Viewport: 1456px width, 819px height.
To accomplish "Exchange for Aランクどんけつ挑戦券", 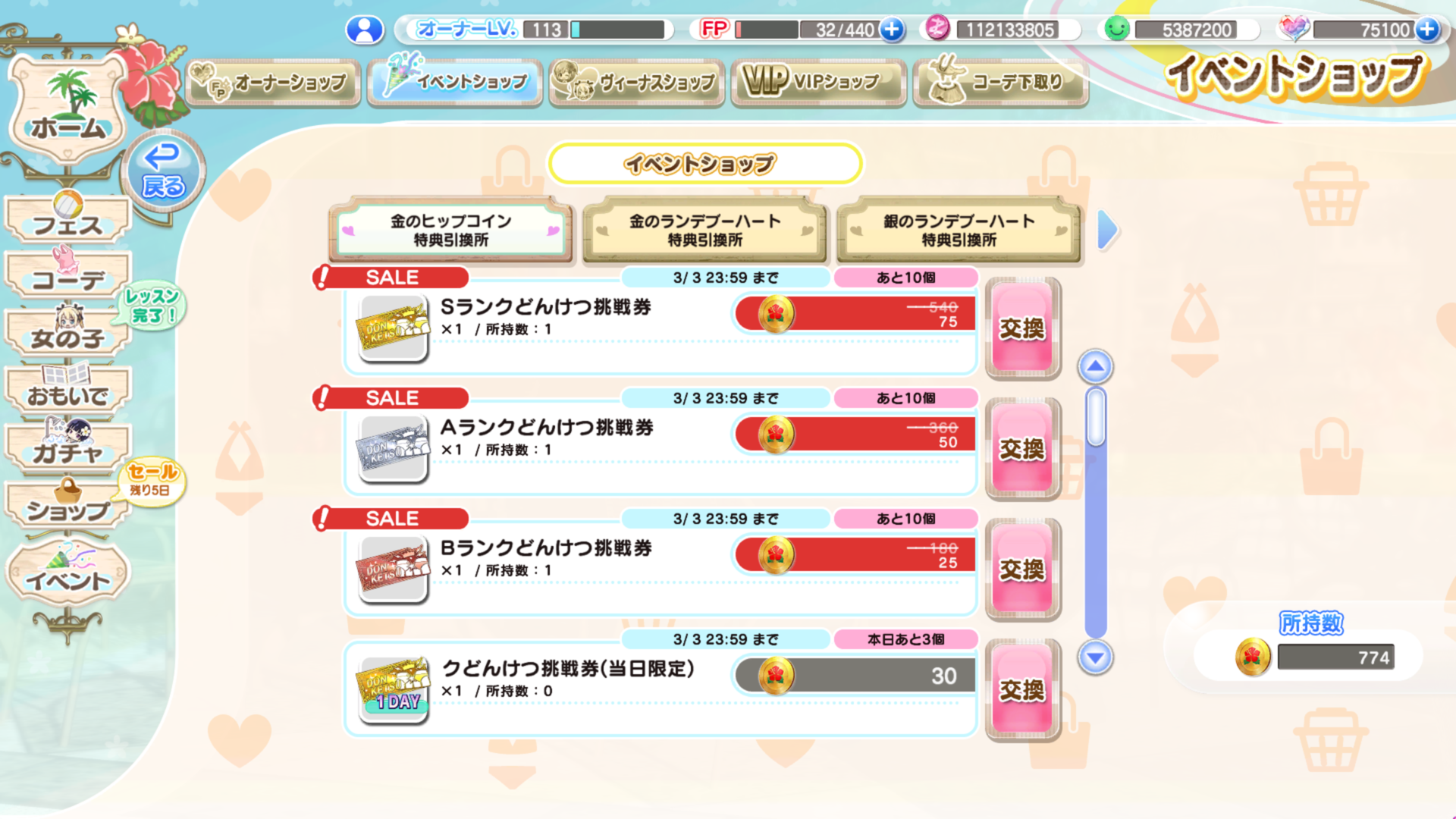I will pyautogui.click(x=1022, y=449).
